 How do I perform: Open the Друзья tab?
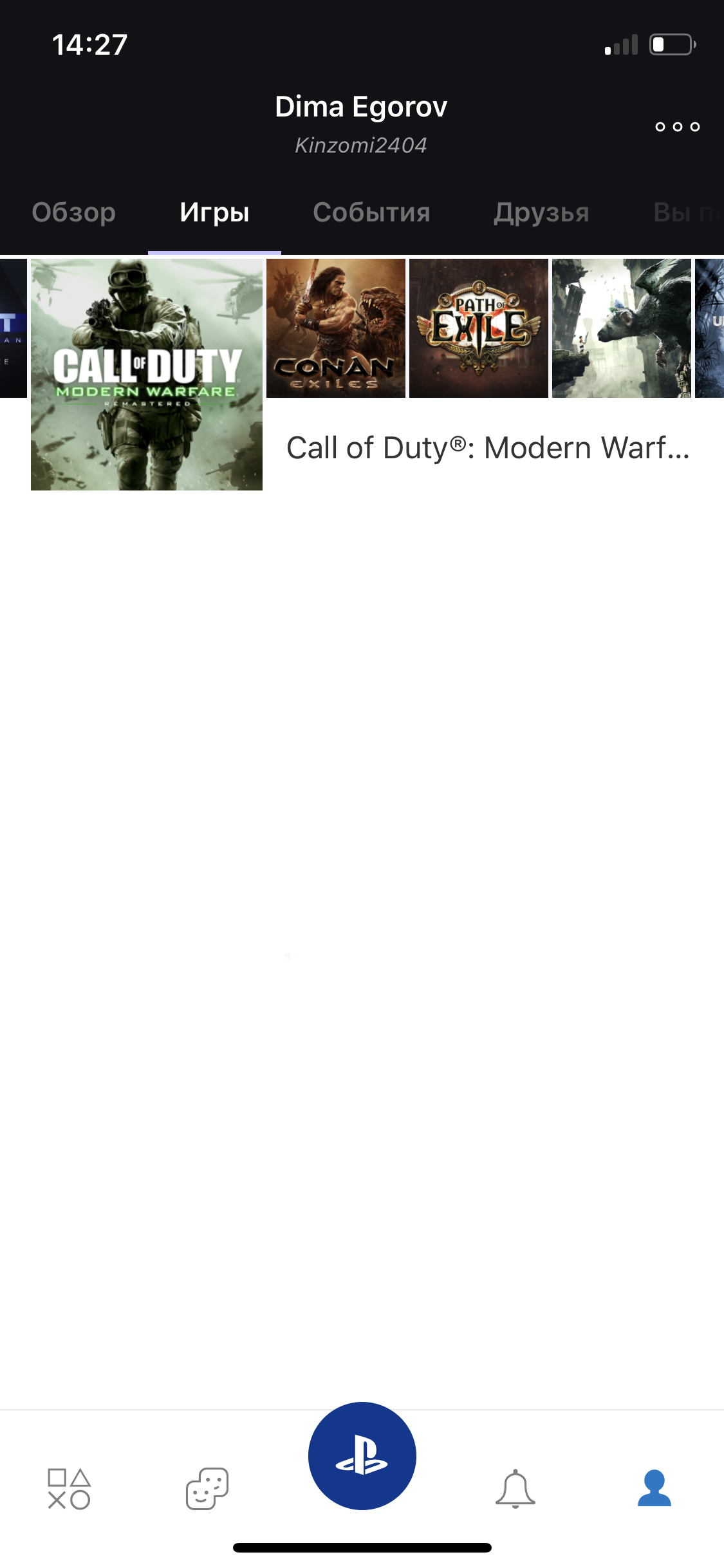(541, 212)
